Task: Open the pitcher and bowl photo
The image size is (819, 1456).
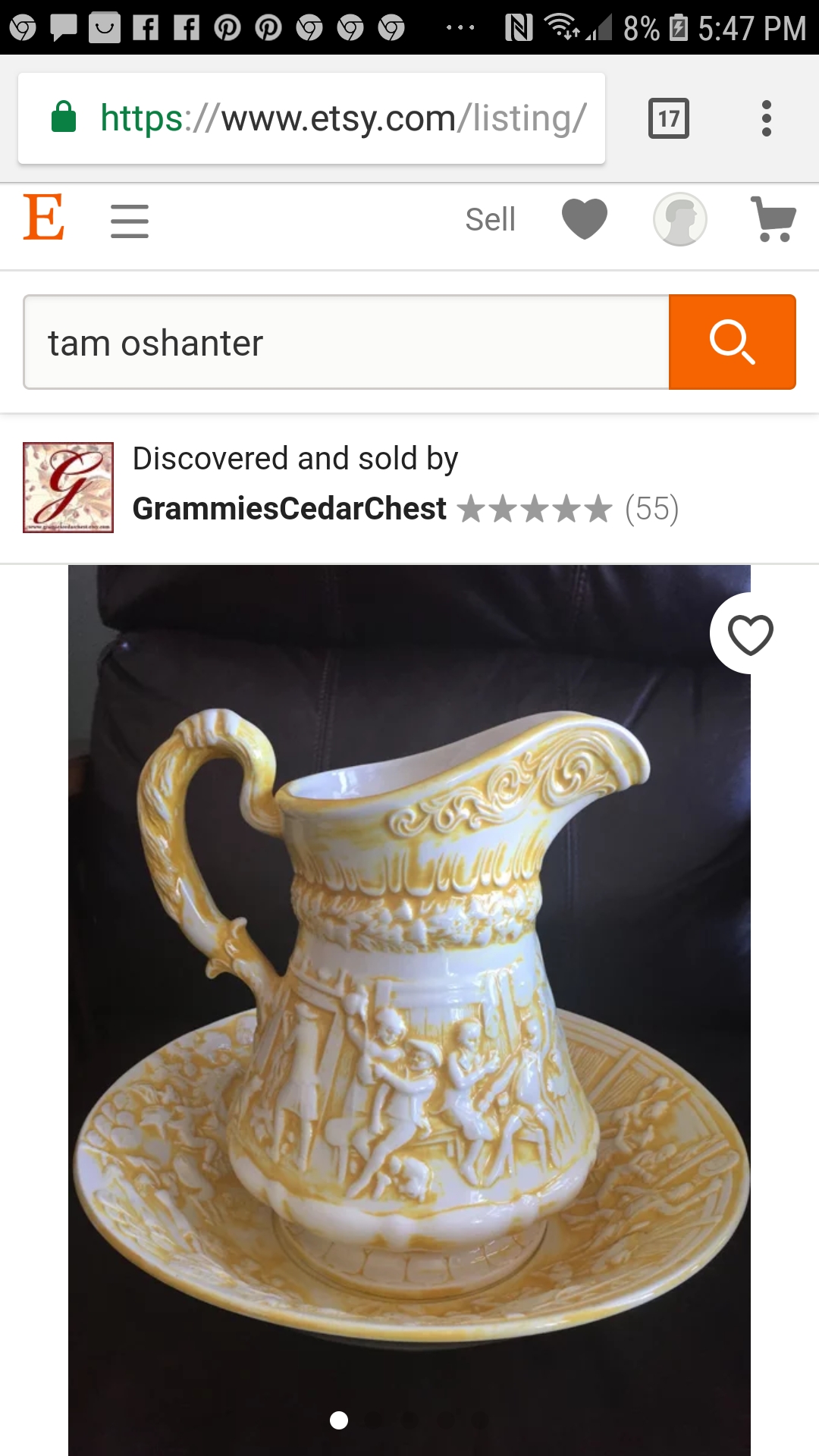Action: click(409, 1009)
